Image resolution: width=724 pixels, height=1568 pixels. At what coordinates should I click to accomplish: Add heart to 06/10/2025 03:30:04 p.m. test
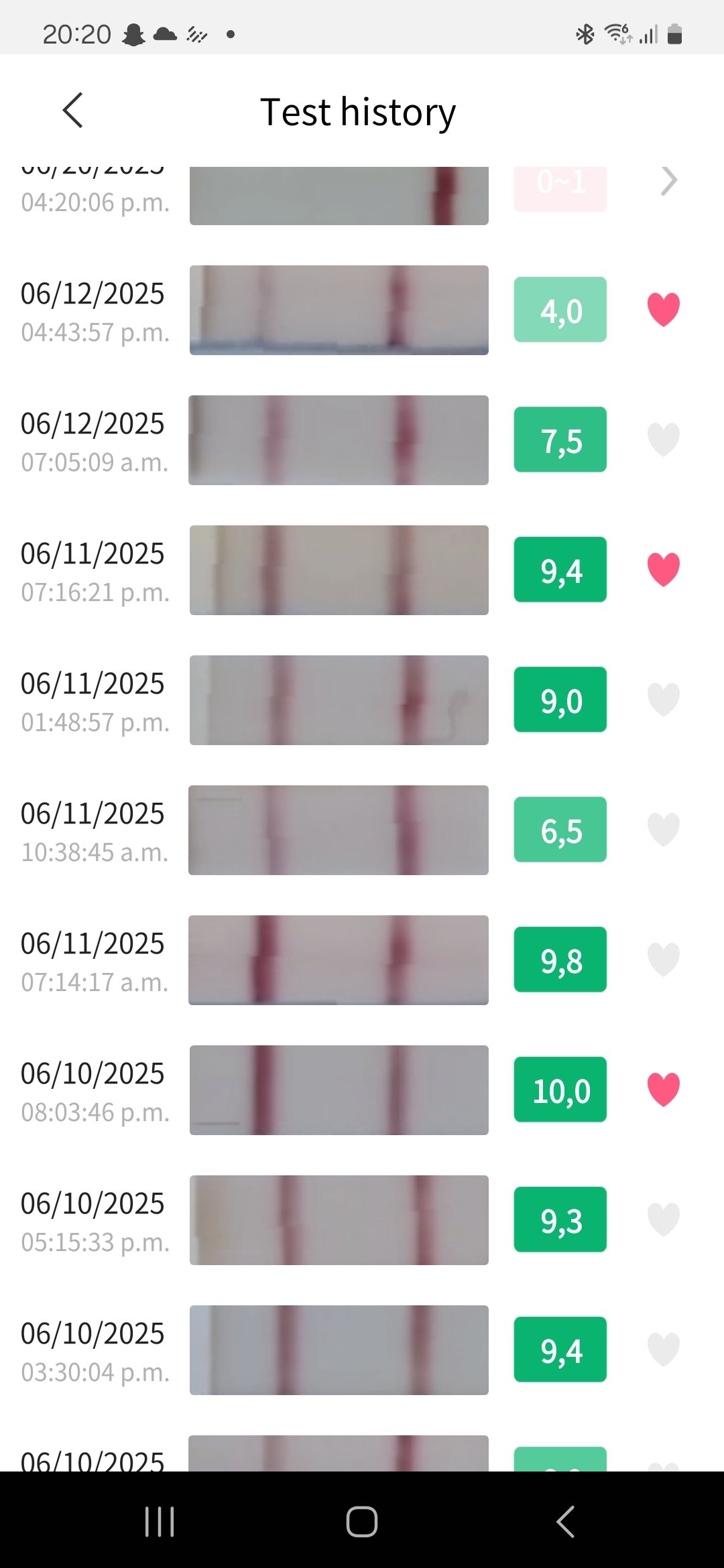663,1350
